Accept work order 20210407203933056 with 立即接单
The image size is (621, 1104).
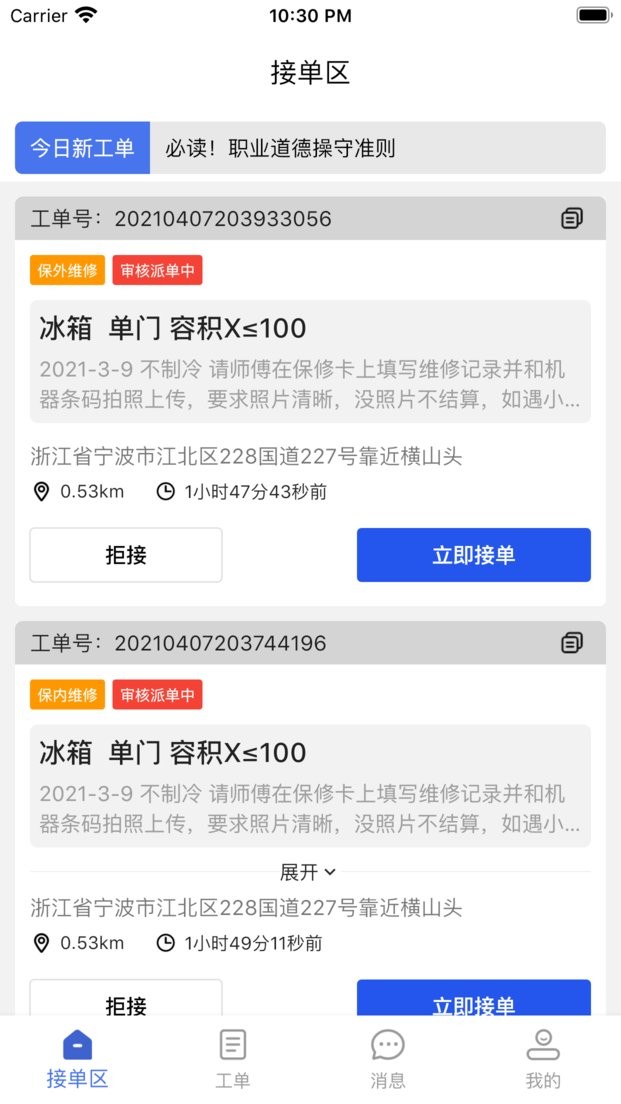click(473, 555)
